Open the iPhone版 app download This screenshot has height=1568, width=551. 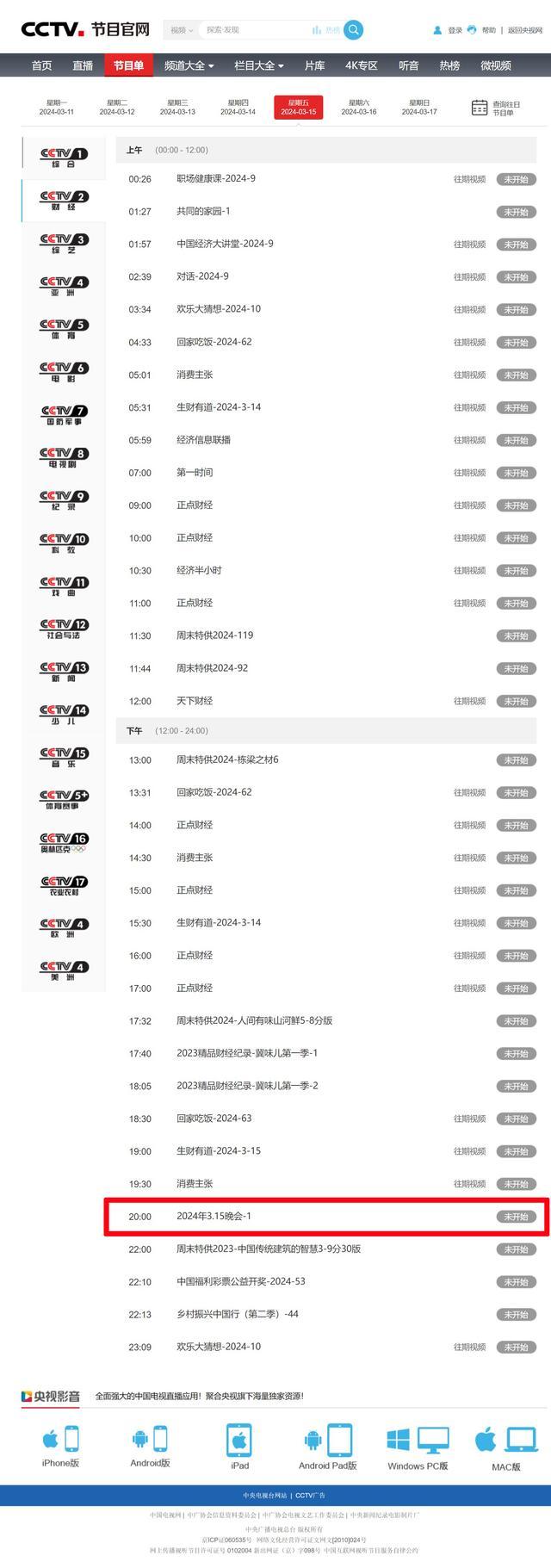(x=60, y=1446)
